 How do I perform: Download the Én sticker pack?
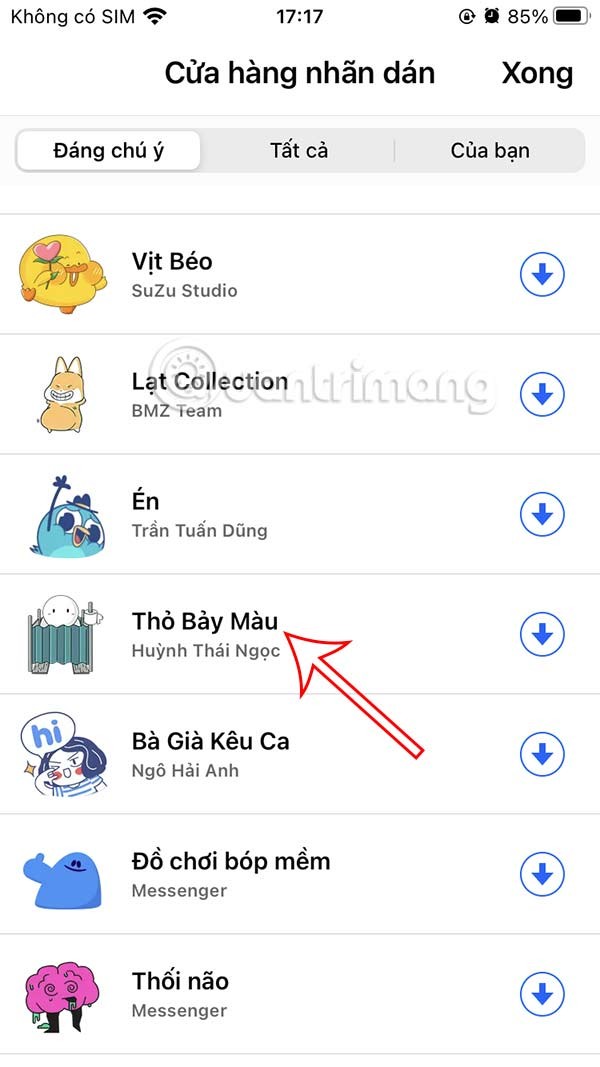tap(542, 514)
